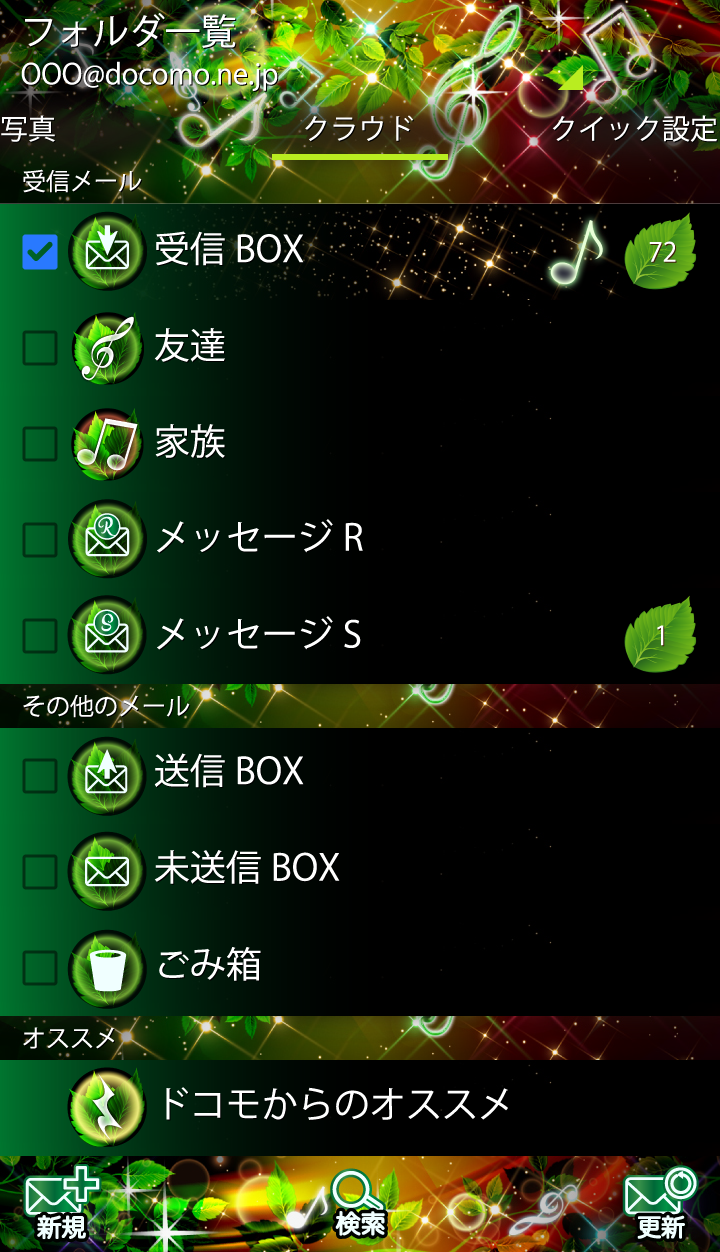Open the ごみ箱 trash folder

pos(208,965)
